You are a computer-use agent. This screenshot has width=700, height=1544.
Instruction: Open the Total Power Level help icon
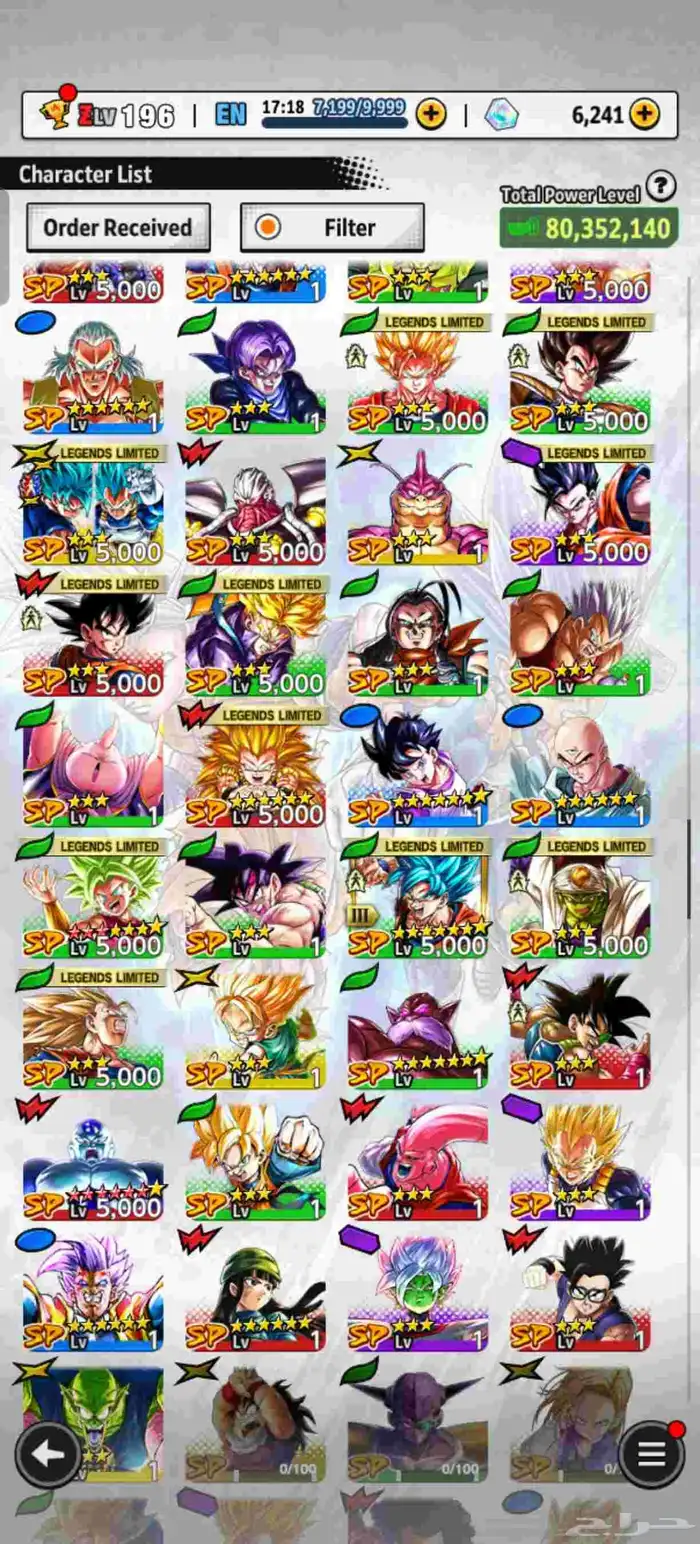click(x=660, y=186)
